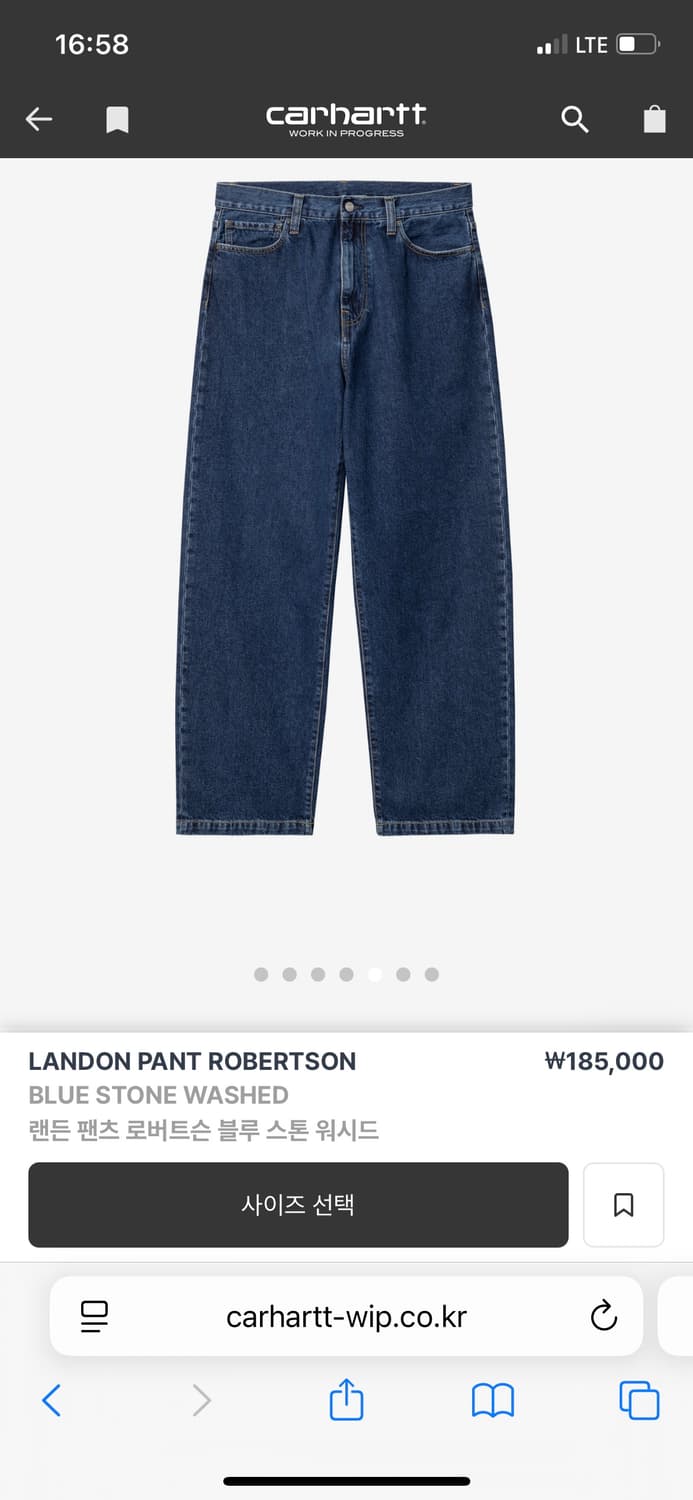Tap the 사이즈 선택 button
The image size is (693, 1500).
coord(298,1204)
